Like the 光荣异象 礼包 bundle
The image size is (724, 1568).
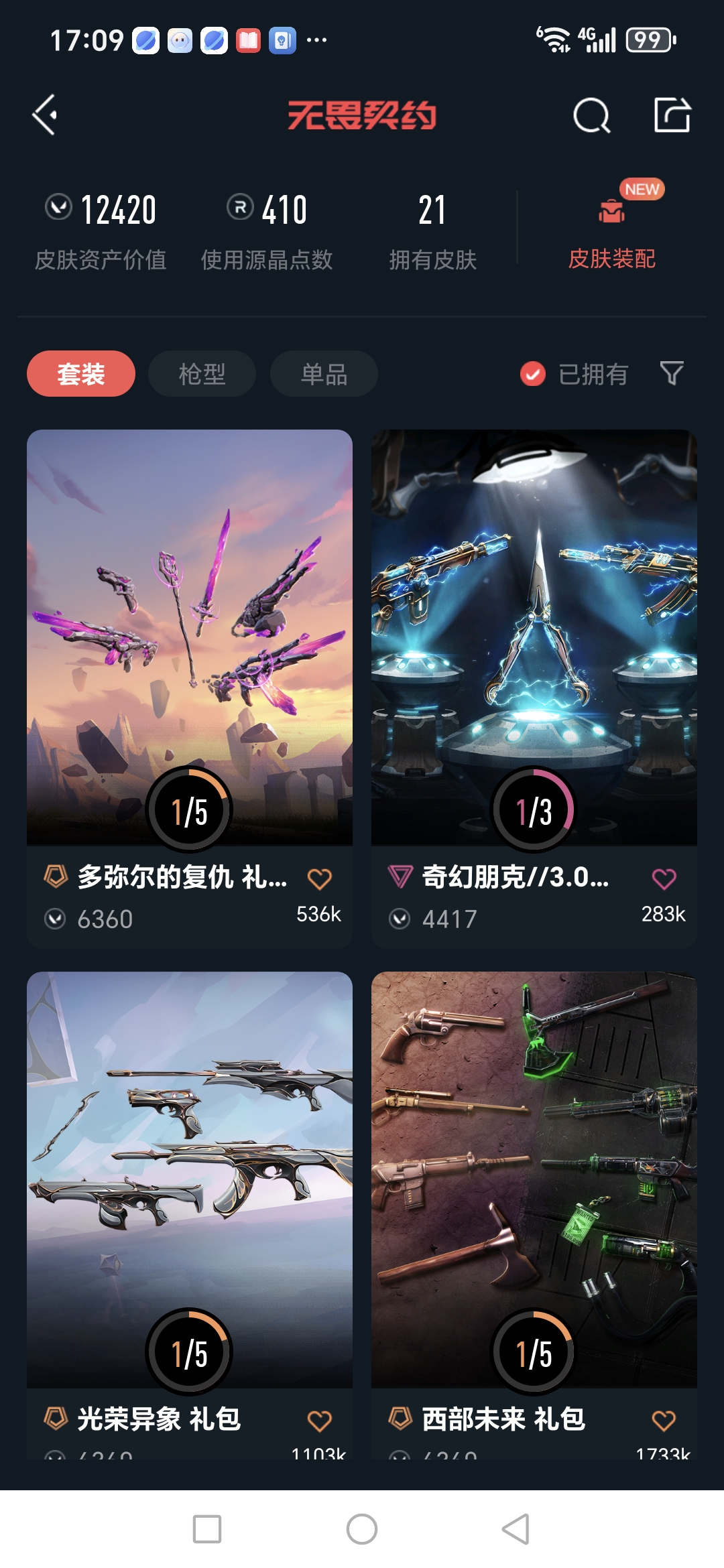(319, 1420)
